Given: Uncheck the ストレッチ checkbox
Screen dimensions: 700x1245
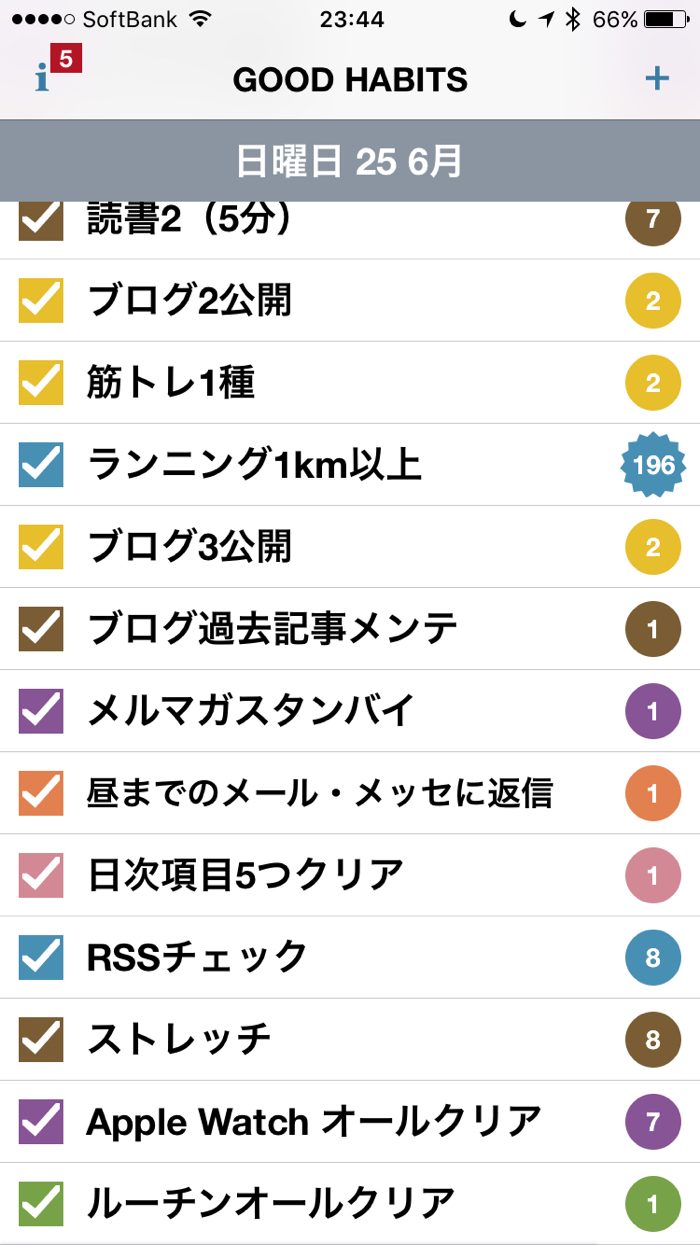Looking at the screenshot, I should (x=41, y=1039).
